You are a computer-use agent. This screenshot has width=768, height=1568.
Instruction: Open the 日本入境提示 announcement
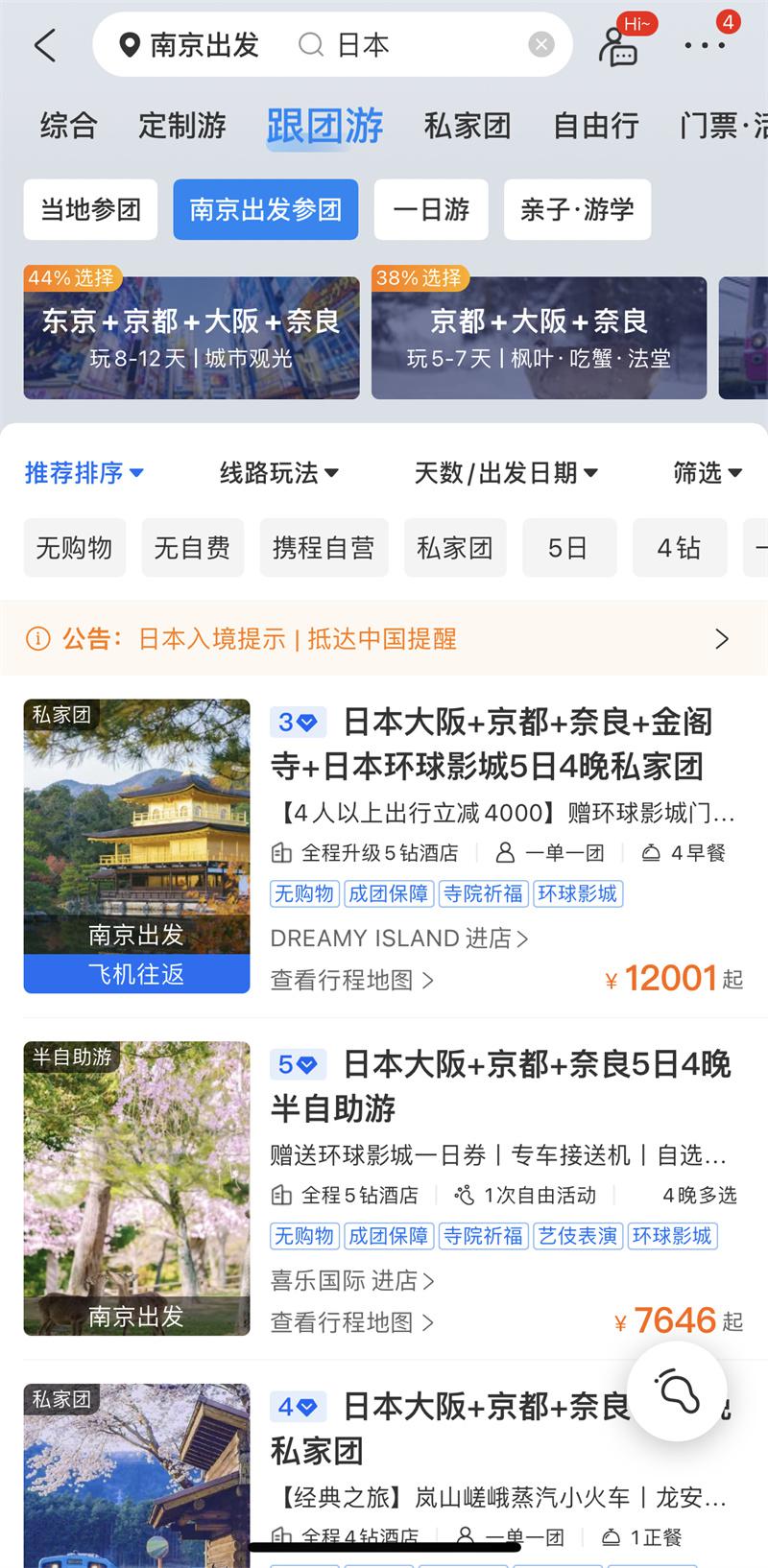[384, 639]
